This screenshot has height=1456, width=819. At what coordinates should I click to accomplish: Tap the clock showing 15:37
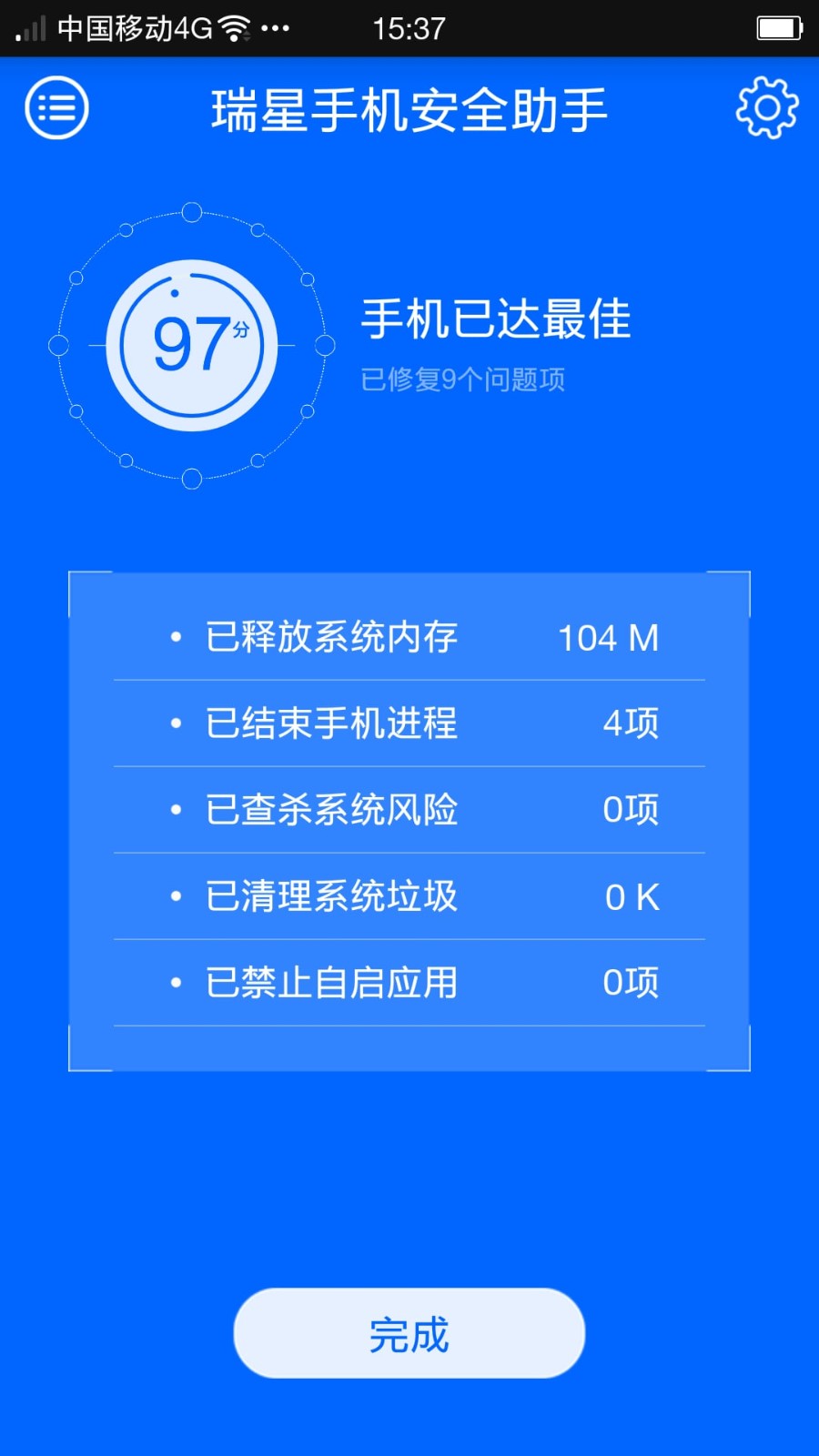tap(411, 27)
